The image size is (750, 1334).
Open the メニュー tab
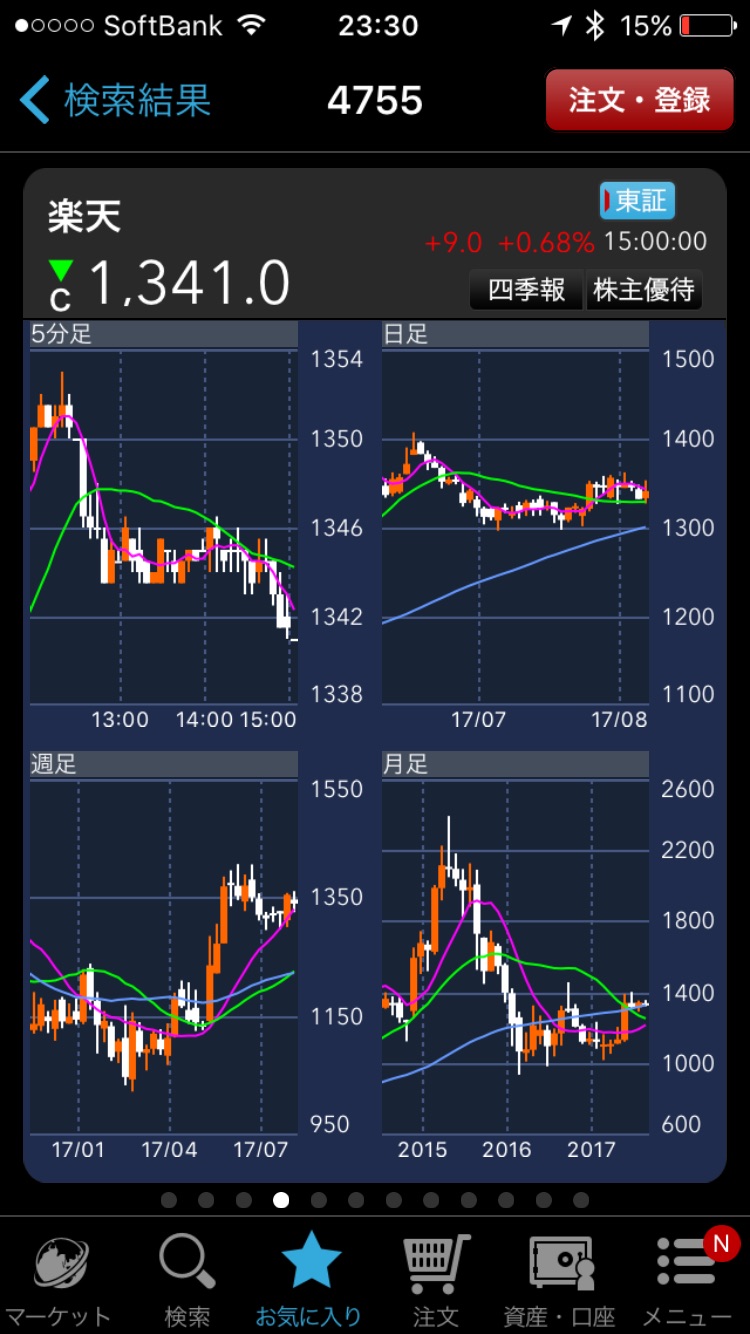tap(687, 1280)
